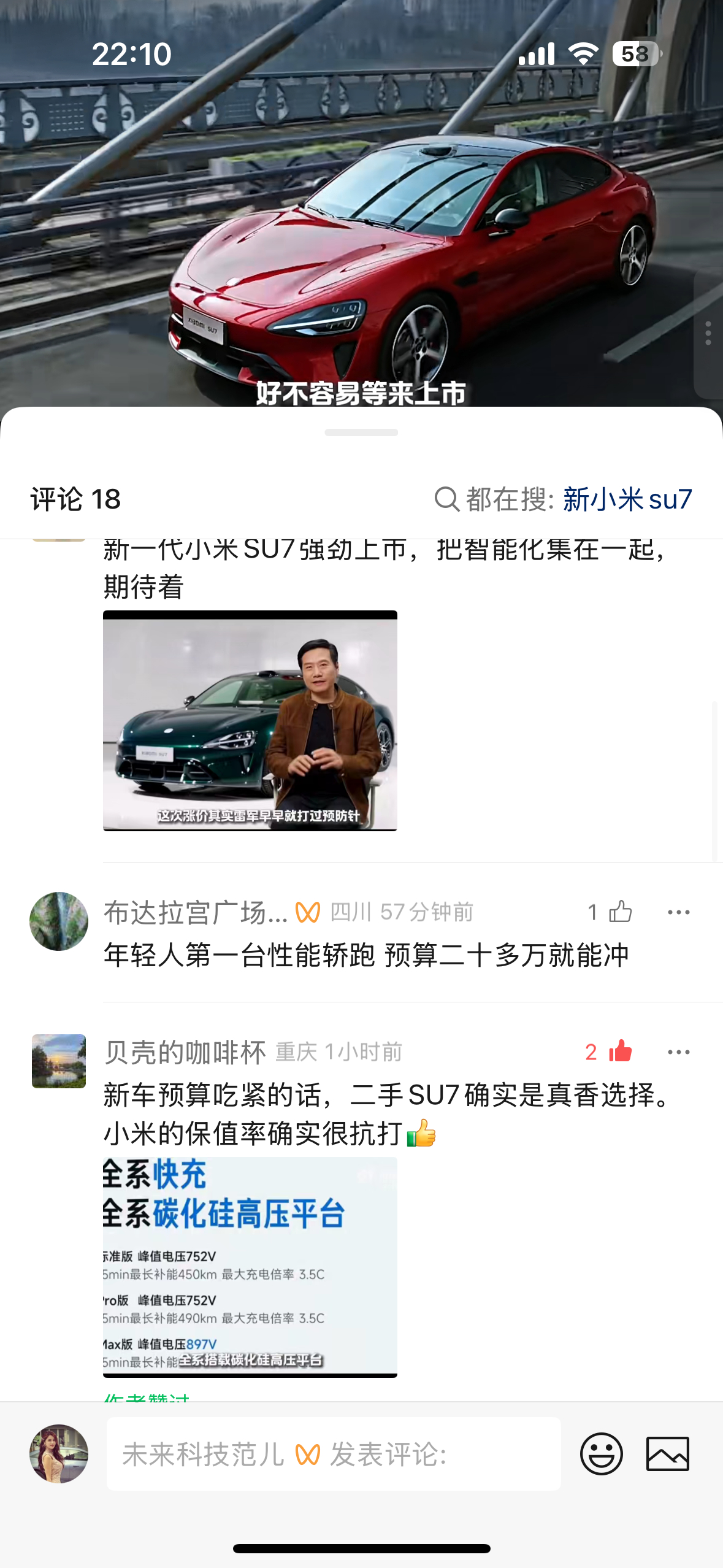Play the embedded Lei Jun video in the comment

click(250, 721)
